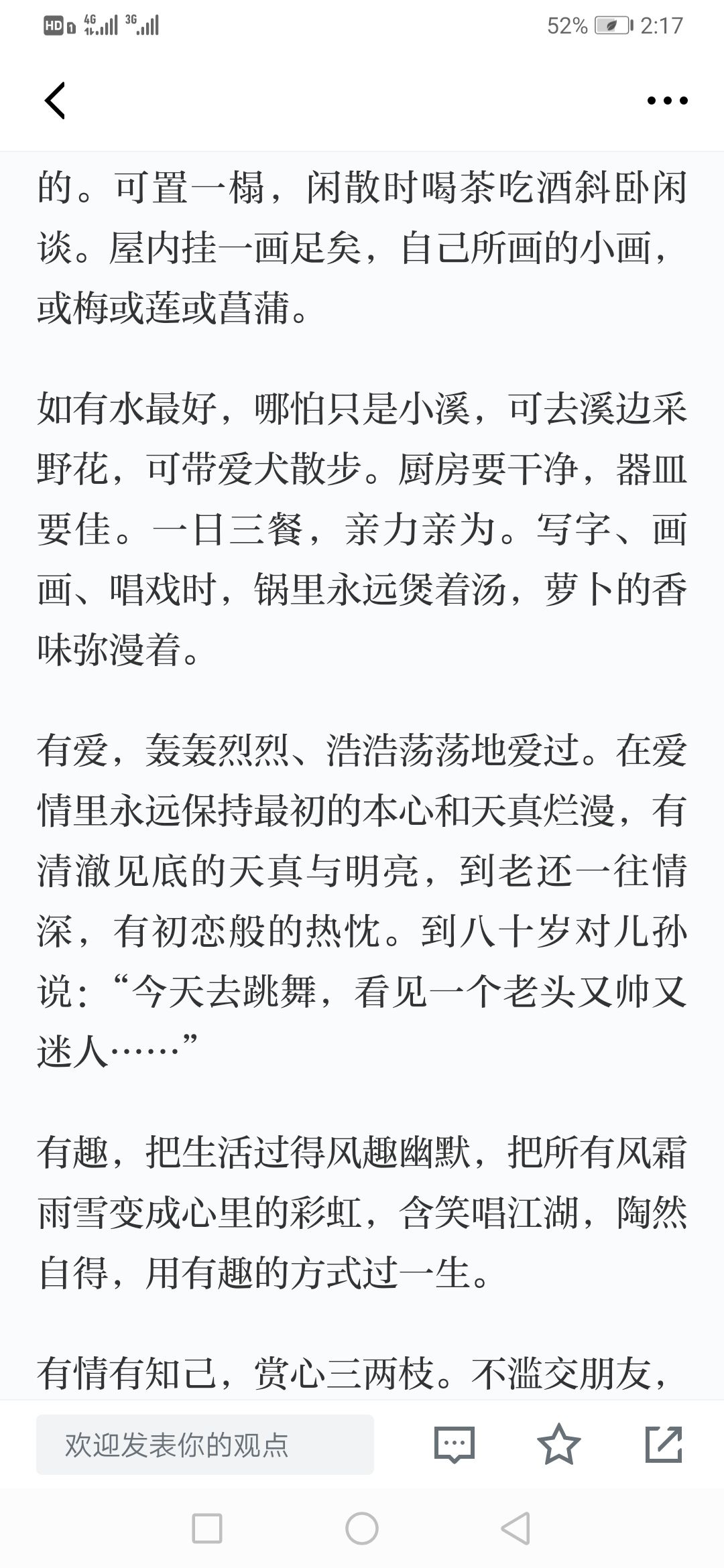Screen dimensions: 724x1568
Task: Tap the 欢迎发表你的观点 comment field
Action: [x=204, y=1445]
